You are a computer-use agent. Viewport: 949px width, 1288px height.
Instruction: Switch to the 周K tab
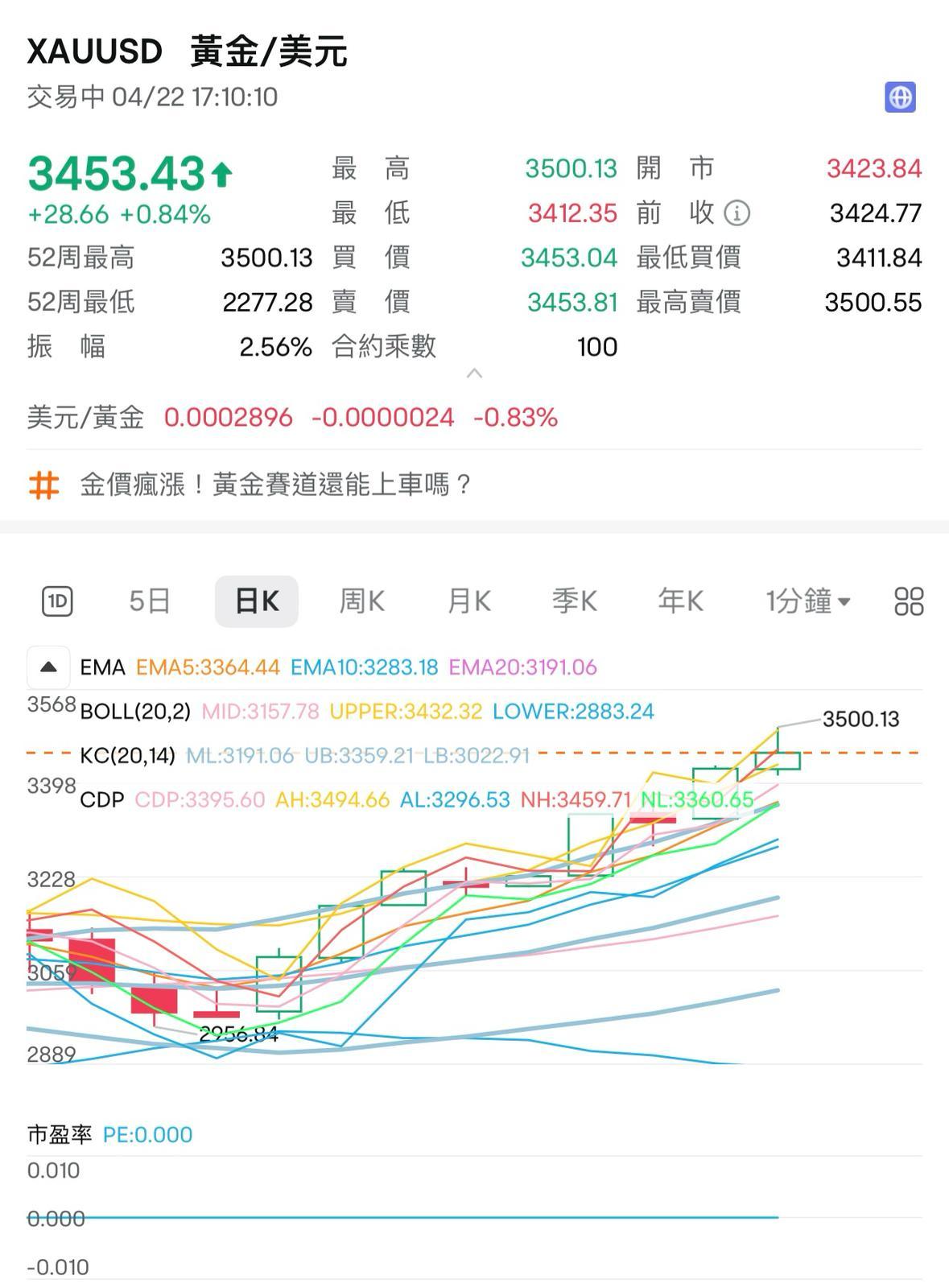pos(361,600)
